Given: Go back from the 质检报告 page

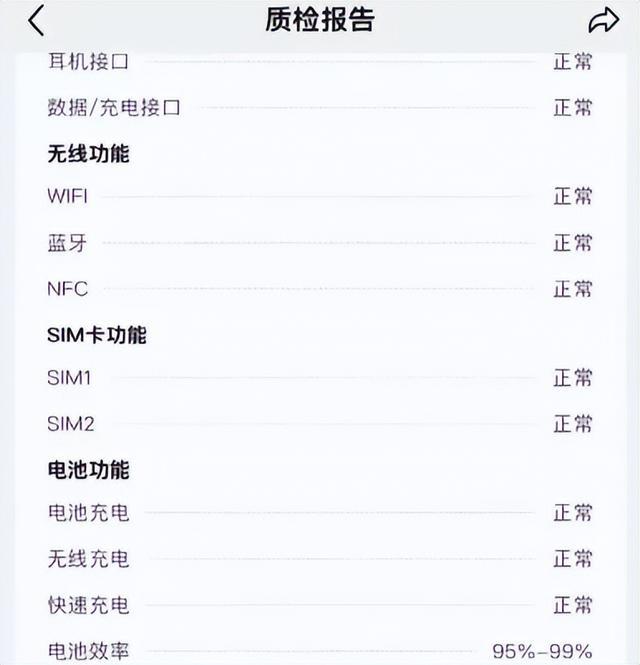Looking at the screenshot, I should tap(36, 20).
